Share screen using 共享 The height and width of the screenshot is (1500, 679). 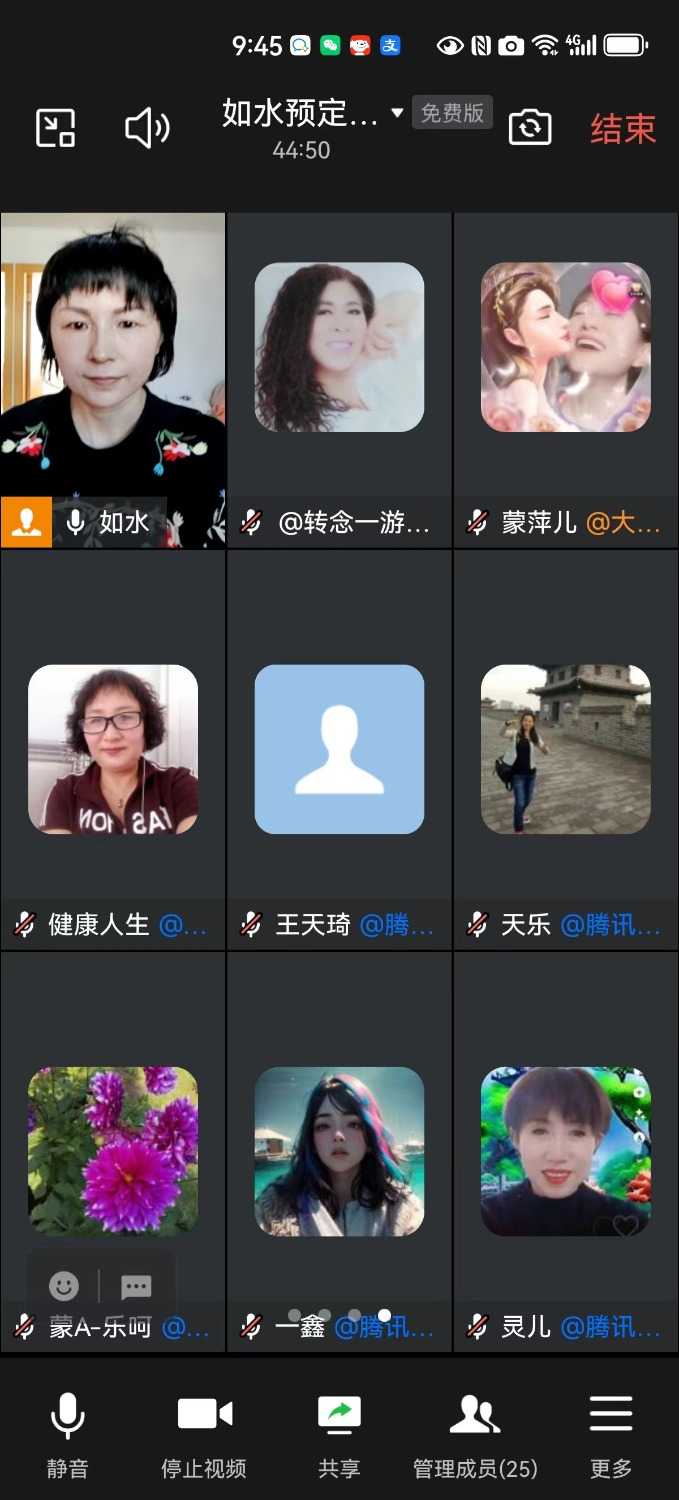click(339, 1434)
